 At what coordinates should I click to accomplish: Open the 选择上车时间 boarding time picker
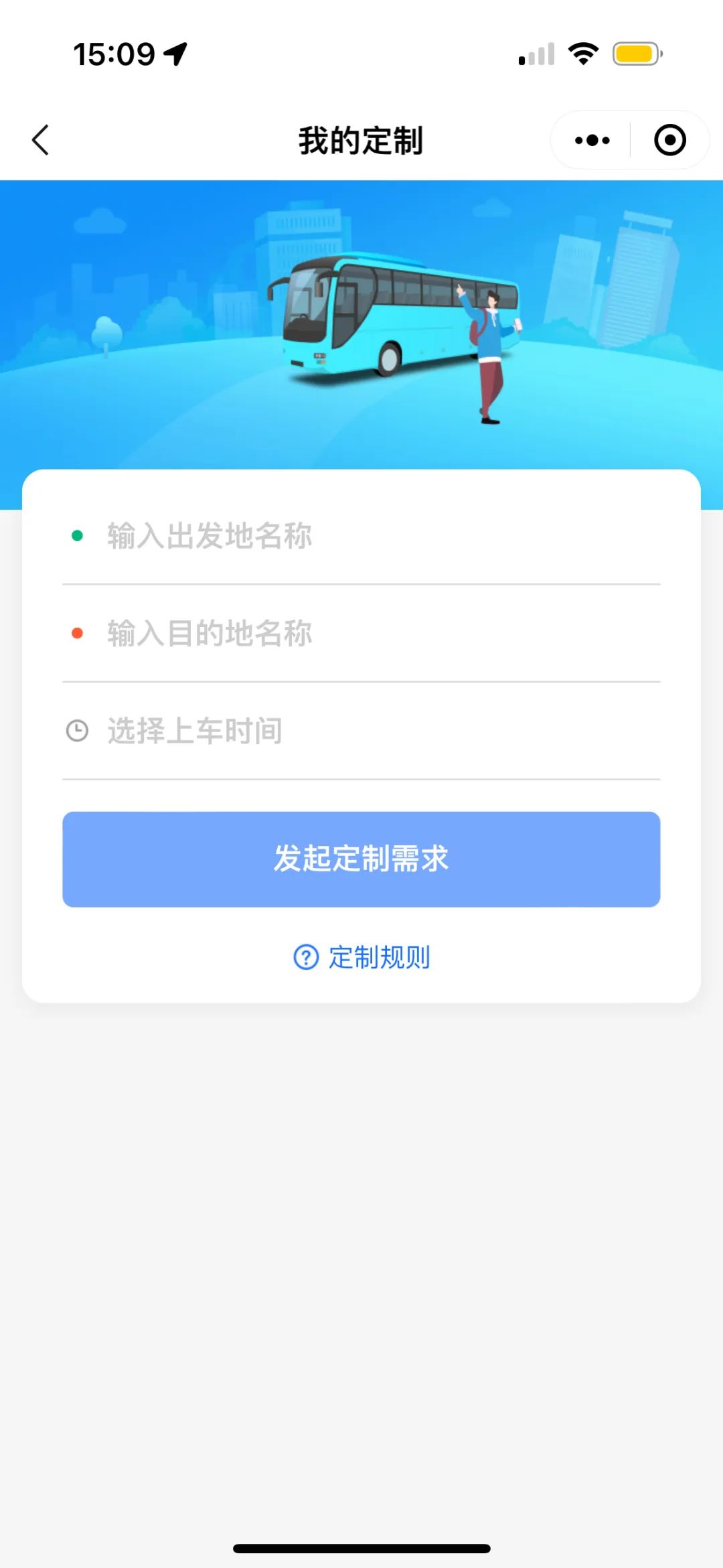pyautogui.click(x=361, y=731)
